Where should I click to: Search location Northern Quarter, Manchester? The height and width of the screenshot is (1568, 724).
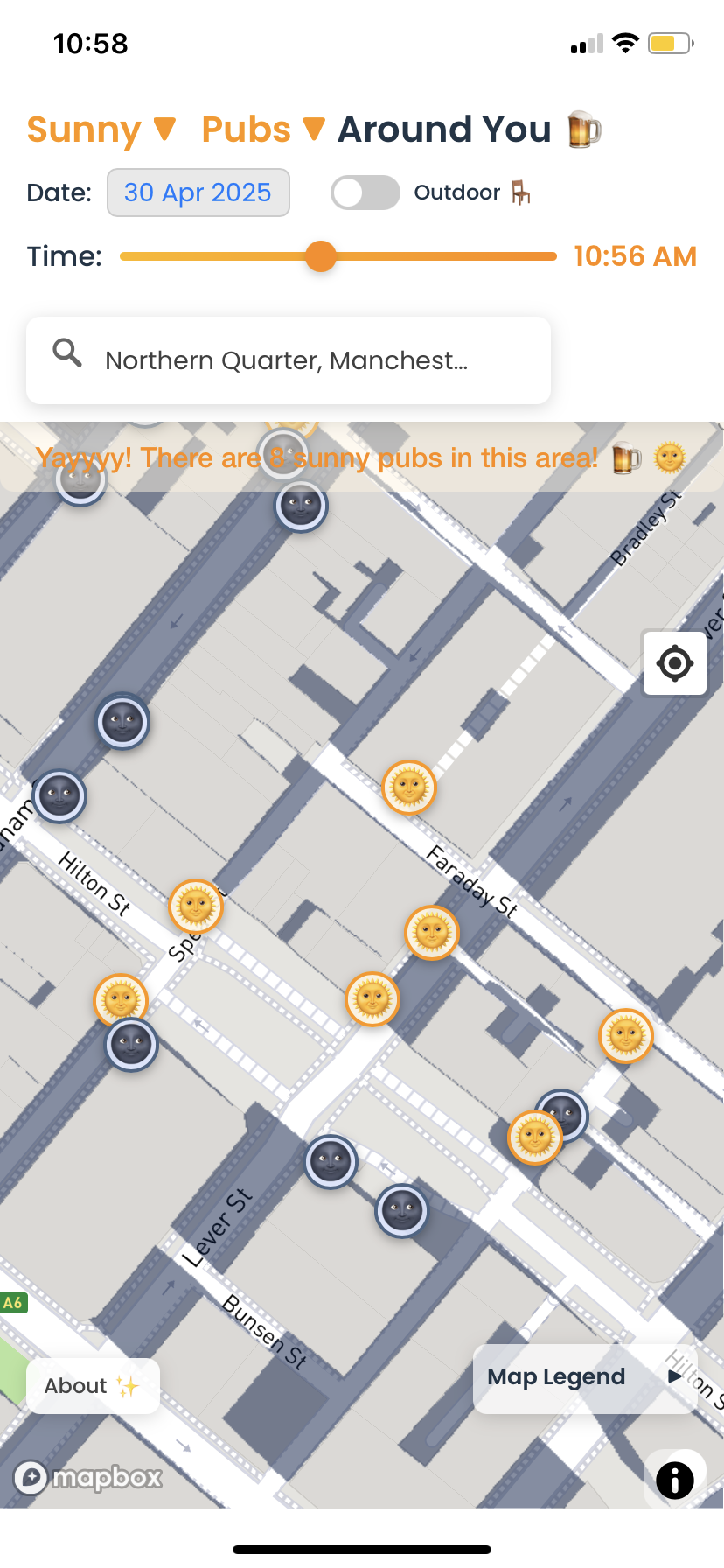pos(289,360)
